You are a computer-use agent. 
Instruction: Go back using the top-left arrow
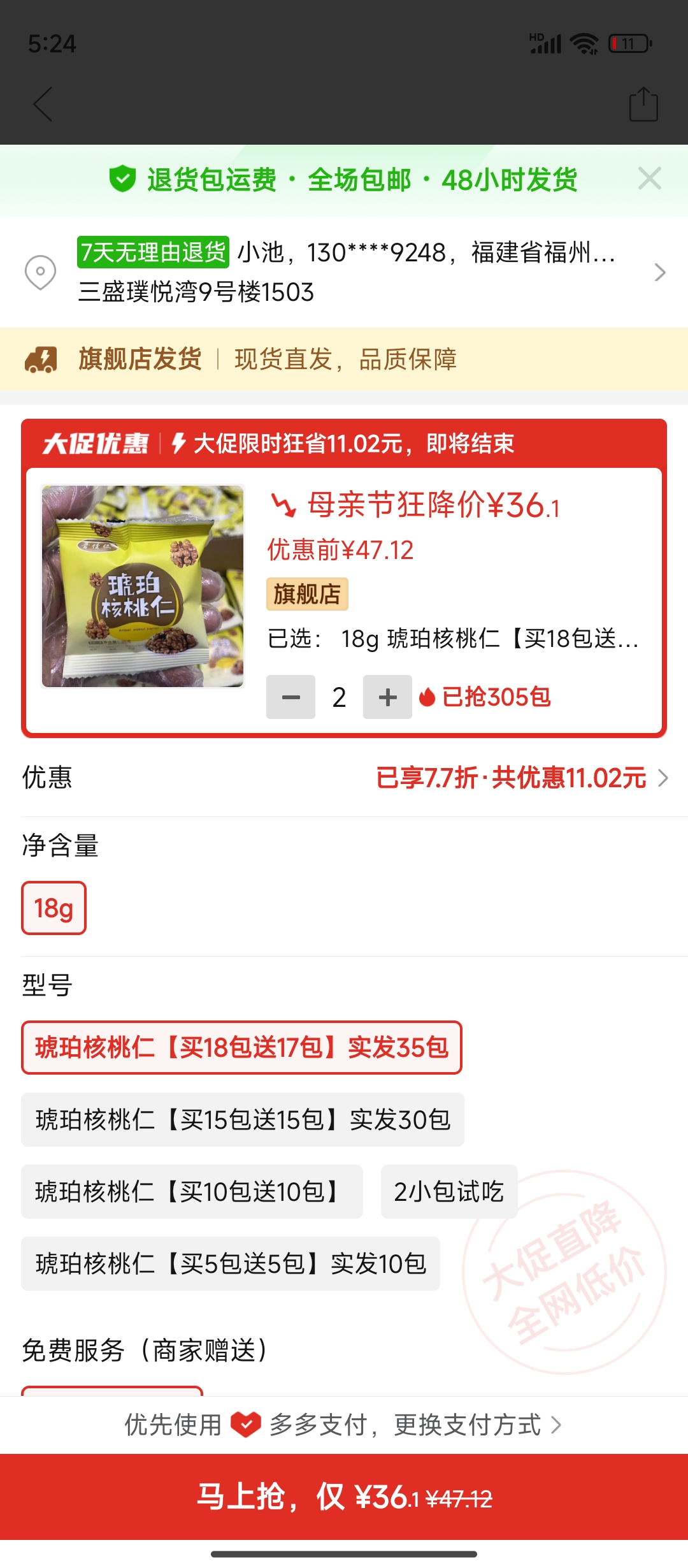(x=43, y=105)
